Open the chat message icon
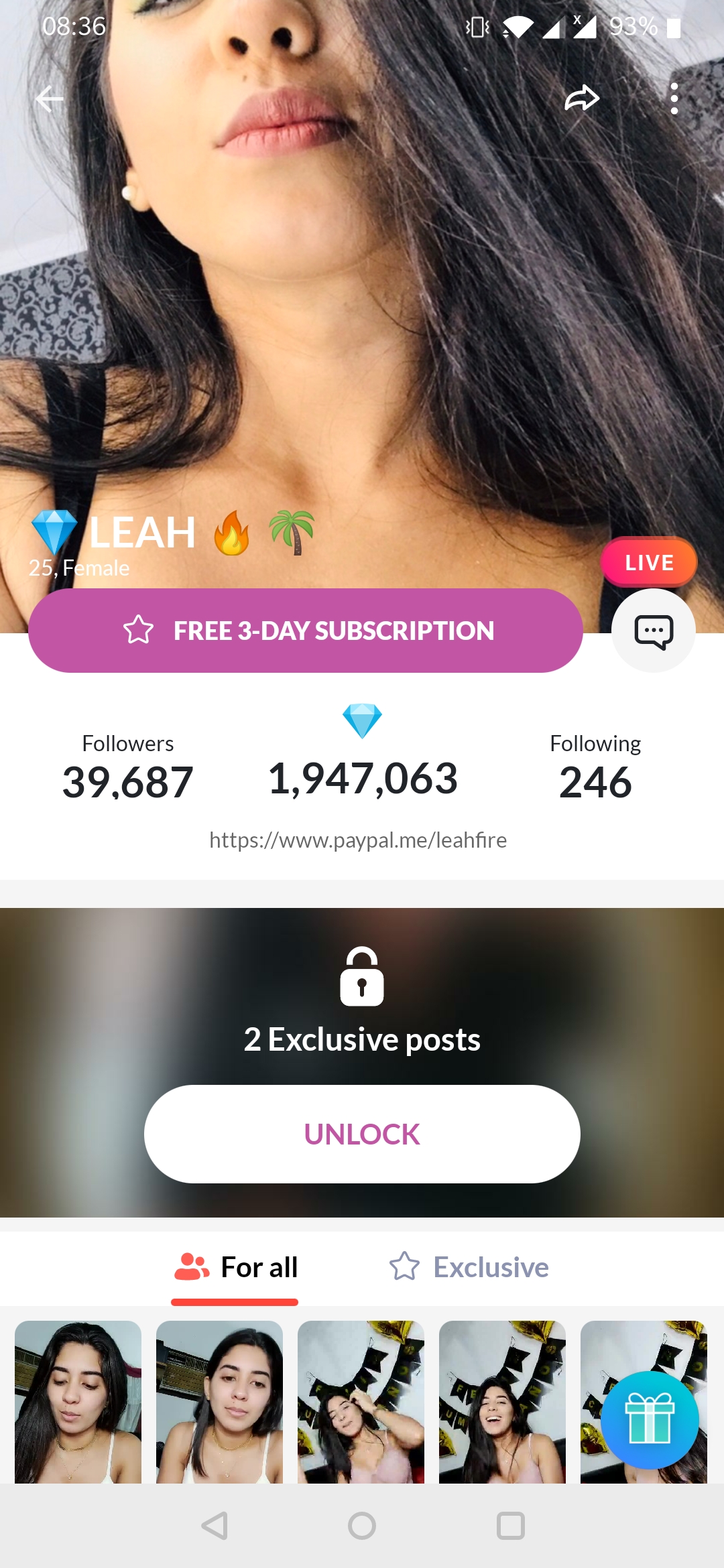 point(652,630)
